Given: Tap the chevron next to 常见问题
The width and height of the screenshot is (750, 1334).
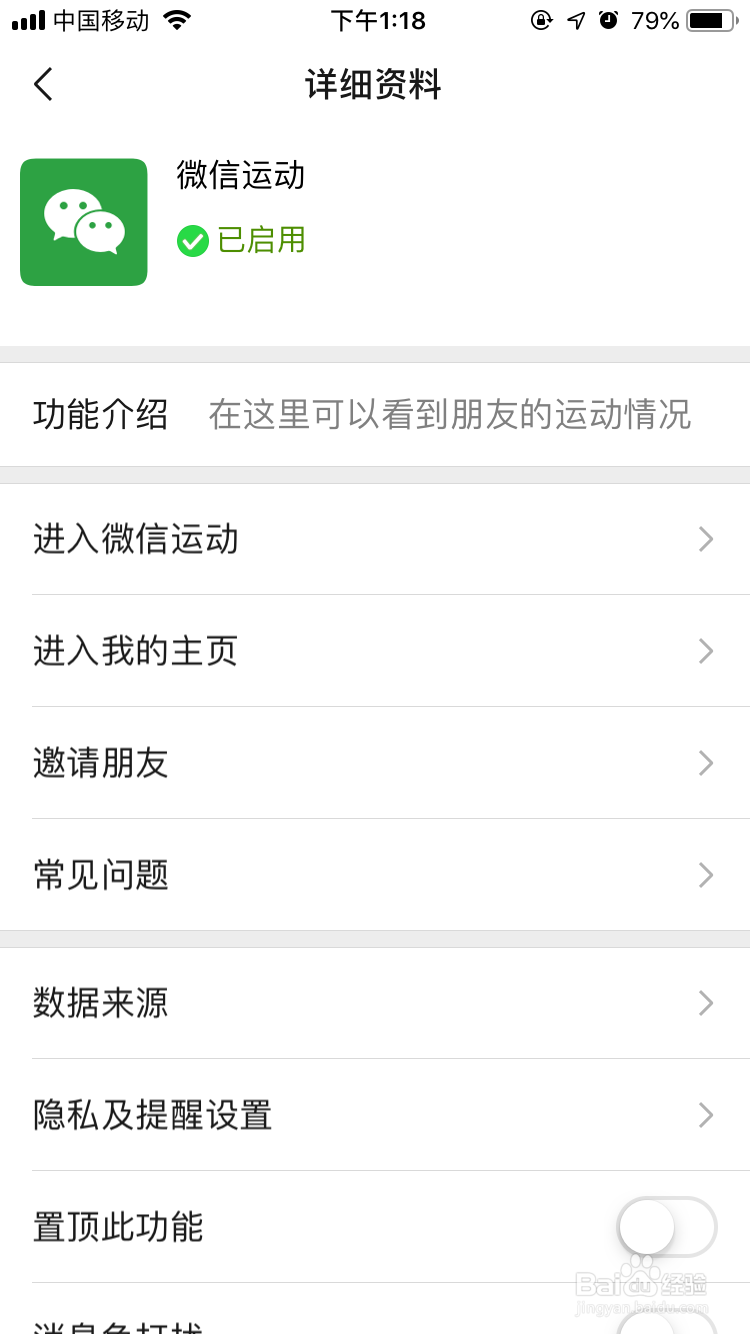Looking at the screenshot, I should tap(706, 875).
